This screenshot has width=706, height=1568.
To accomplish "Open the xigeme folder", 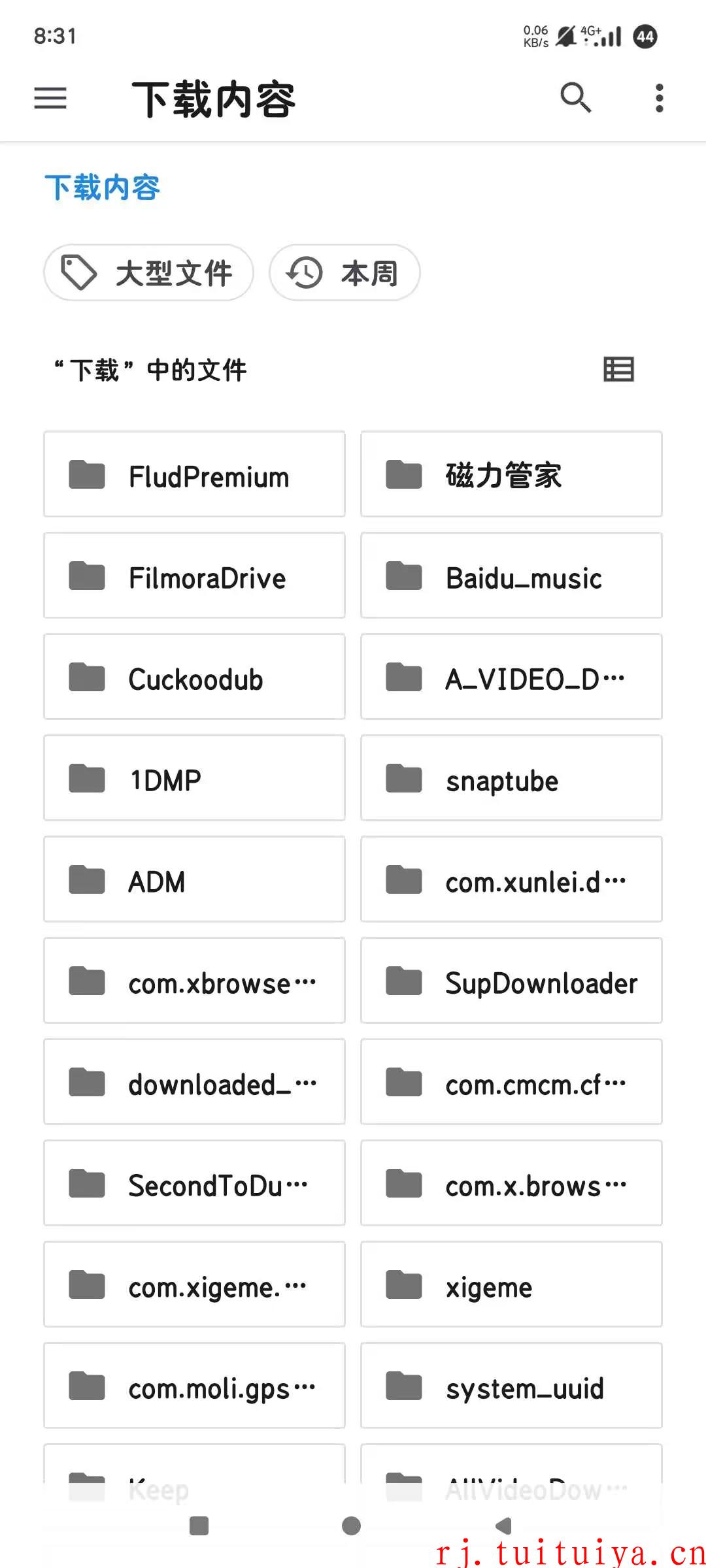I will [x=511, y=1284].
